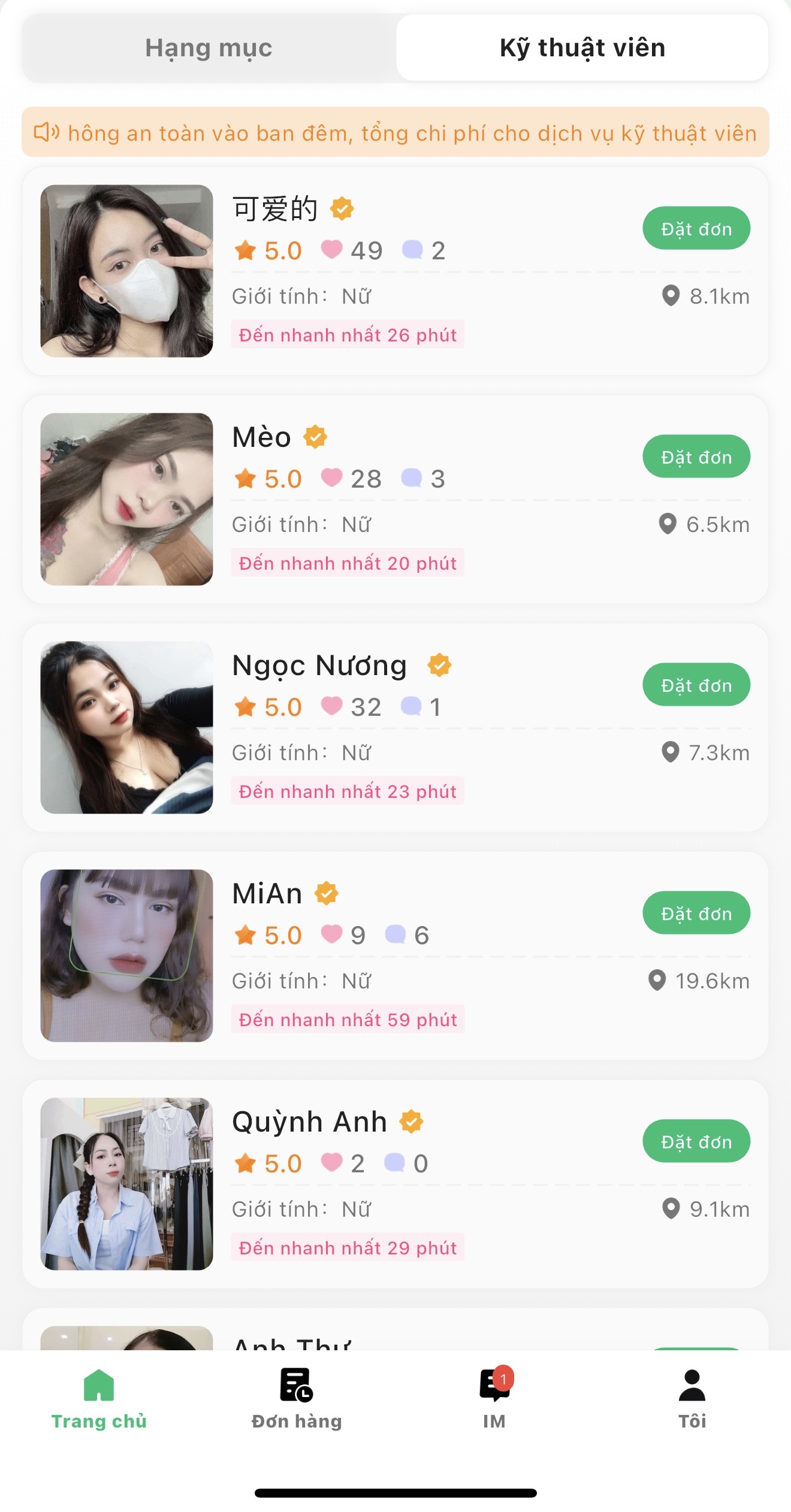Screen dimensions: 791x1512
Task: Select the Kỹ thuật viên tab
Action: (x=582, y=48)
